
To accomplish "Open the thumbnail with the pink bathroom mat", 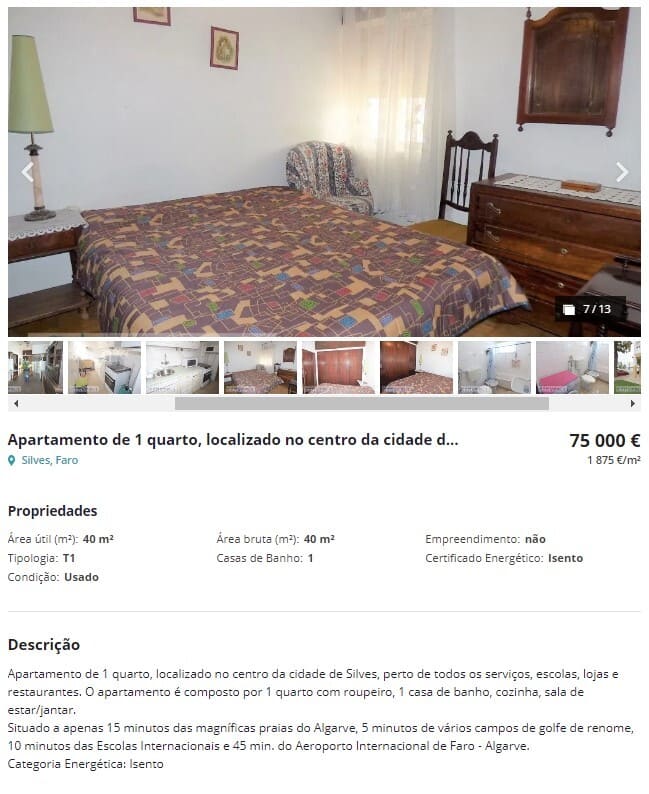I will 572,367.
